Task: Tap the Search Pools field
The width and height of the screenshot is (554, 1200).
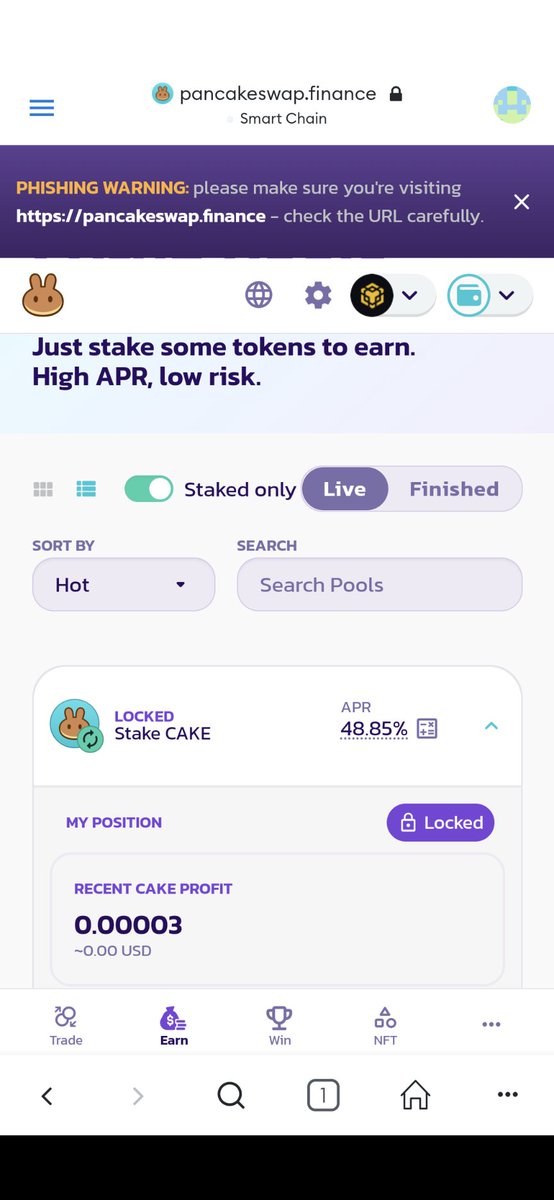Action: [380, 585]
